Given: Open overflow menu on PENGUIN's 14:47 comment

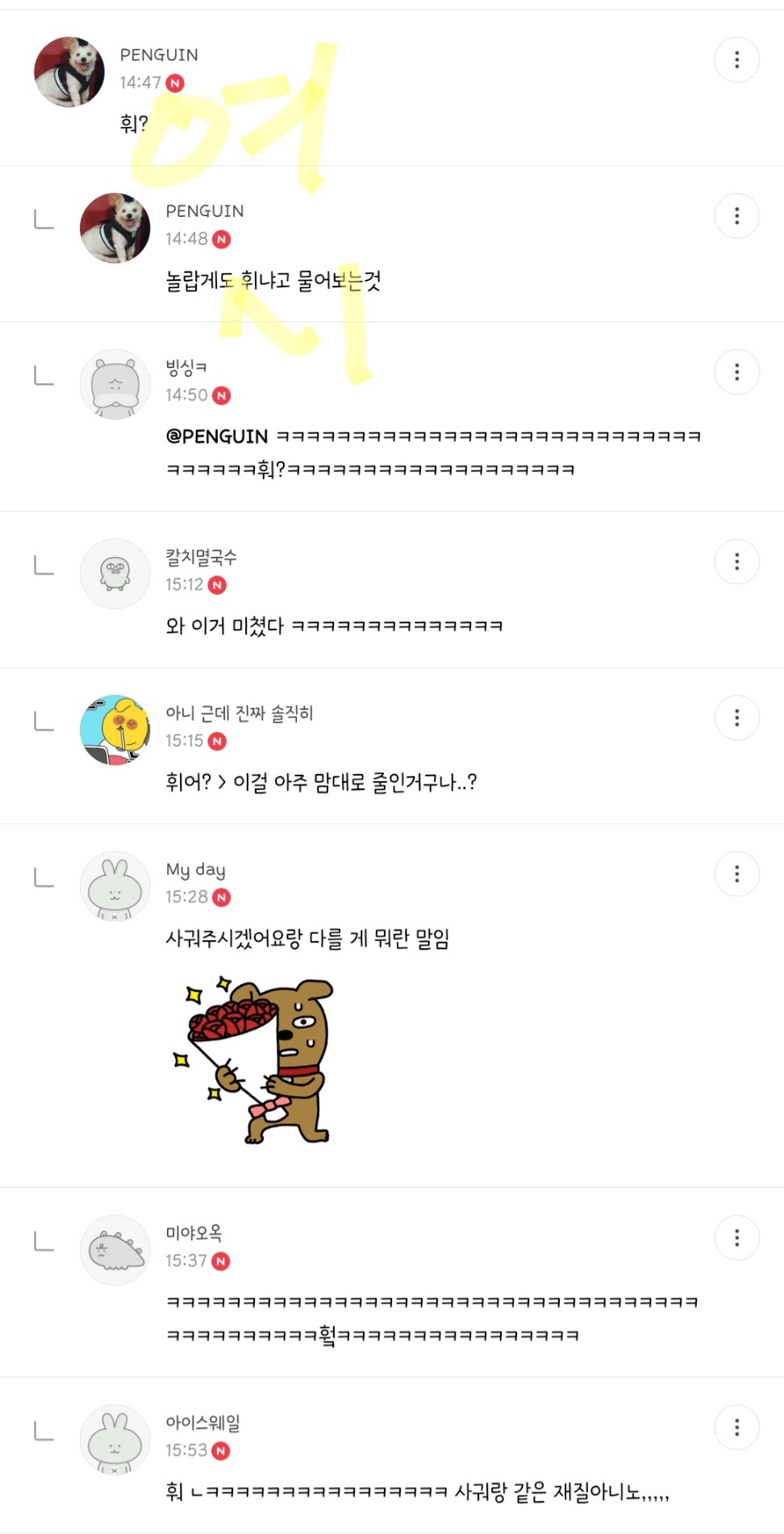Looking at the screenshot, I should pyautogui.click(x=736, y=60).
